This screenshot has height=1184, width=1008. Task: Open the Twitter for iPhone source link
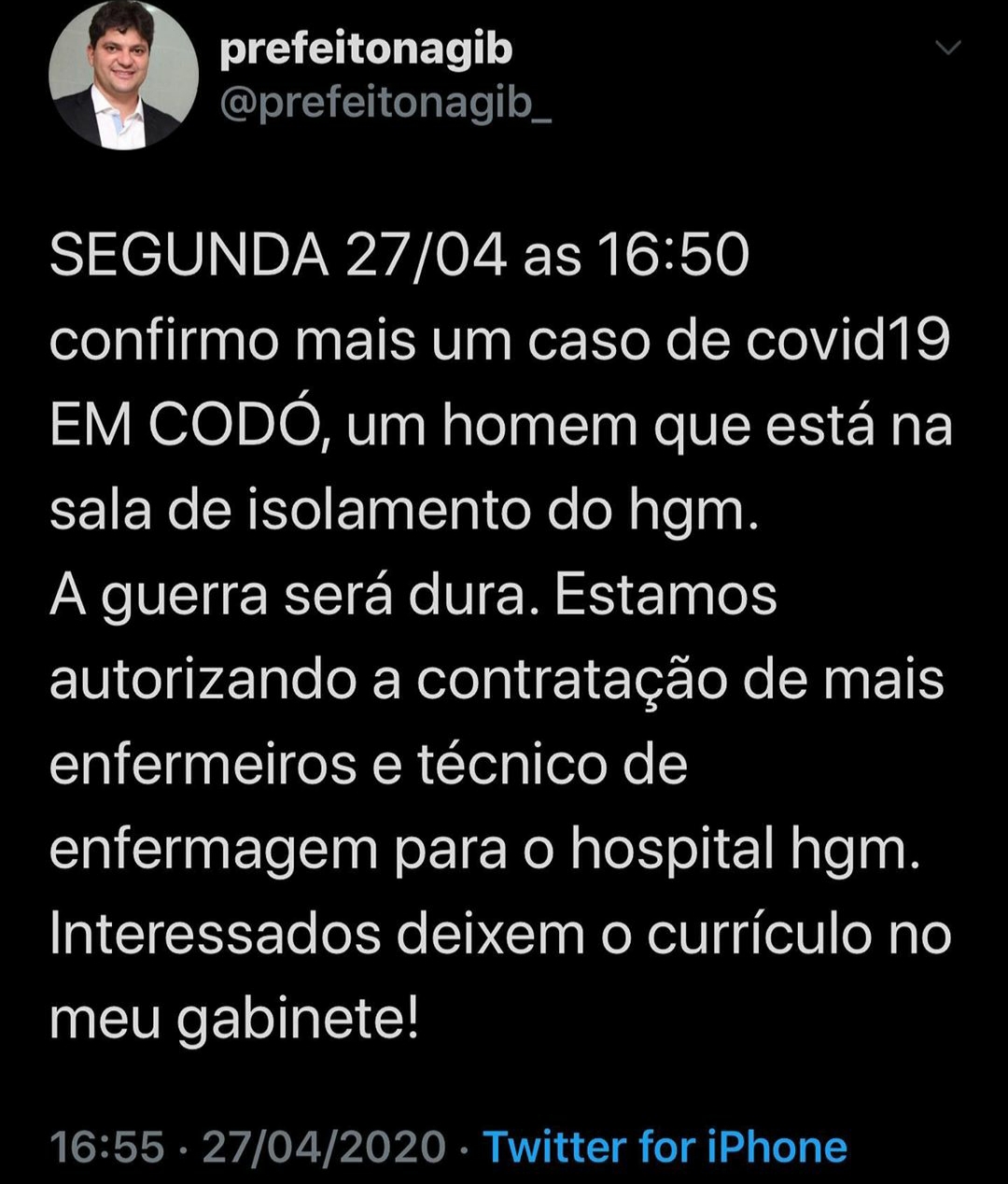point(665,1147)
